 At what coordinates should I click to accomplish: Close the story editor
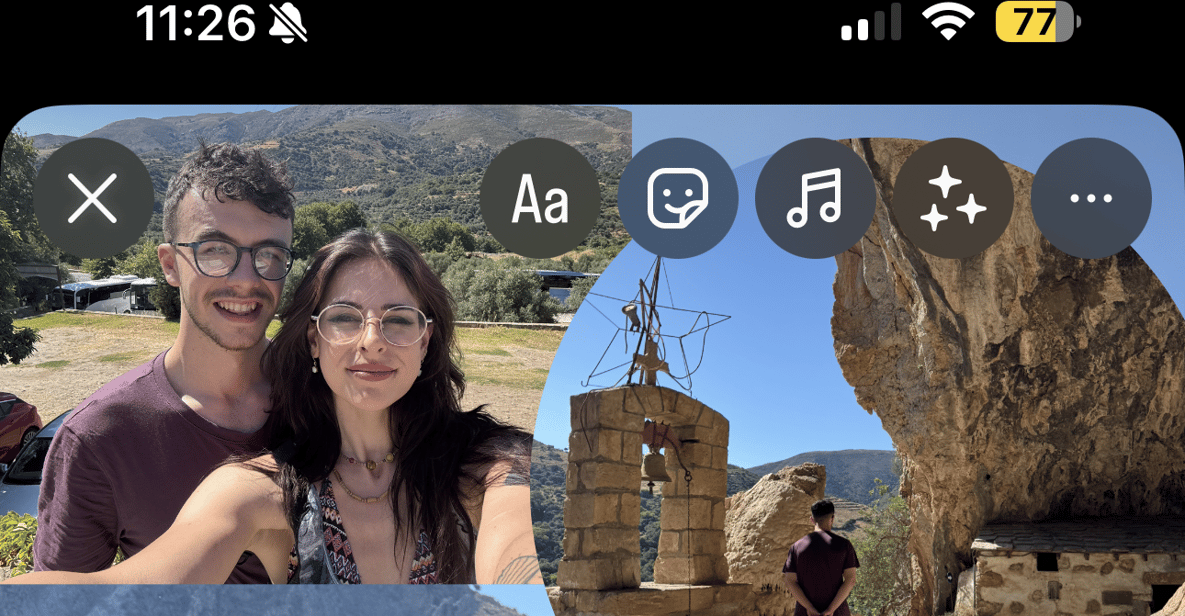93,198
